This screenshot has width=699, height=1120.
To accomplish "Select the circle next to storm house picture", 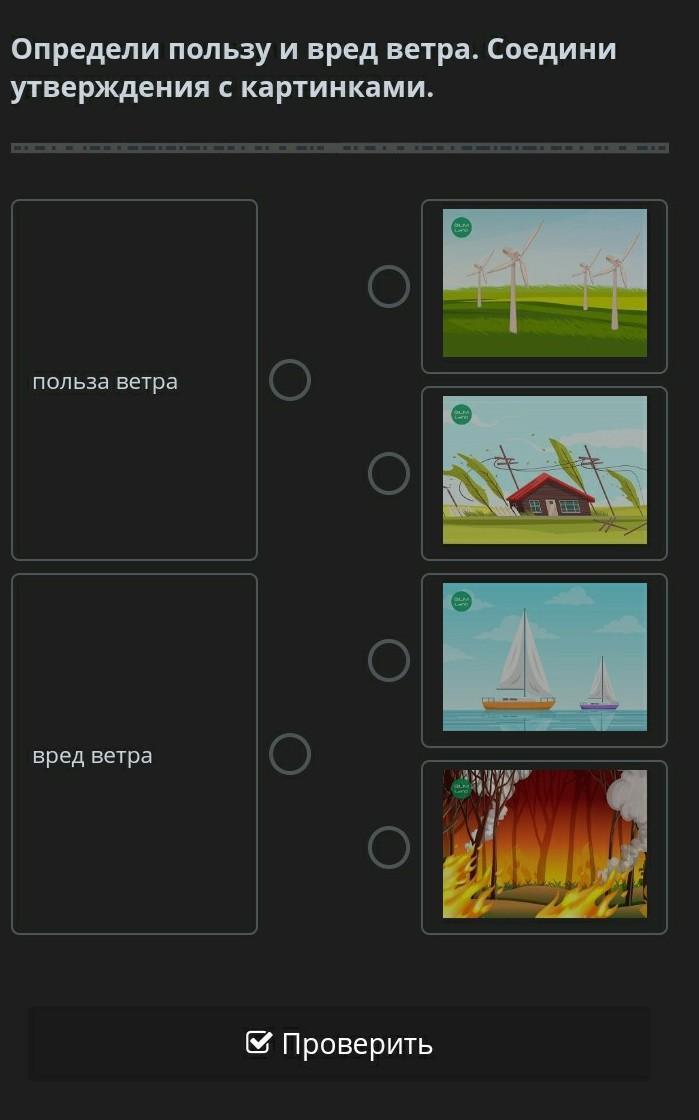I will [x=389, y=474].
